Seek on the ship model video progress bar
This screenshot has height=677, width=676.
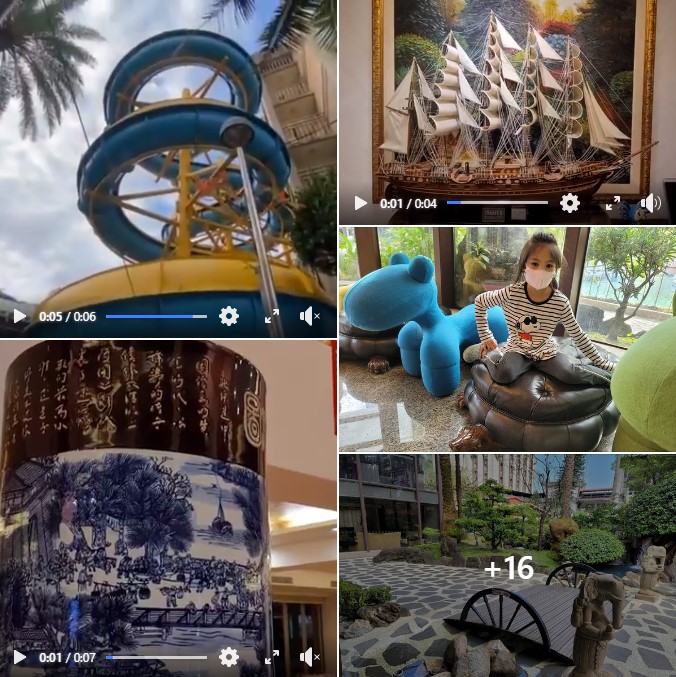pyautogui.click(x=497, y=203)
